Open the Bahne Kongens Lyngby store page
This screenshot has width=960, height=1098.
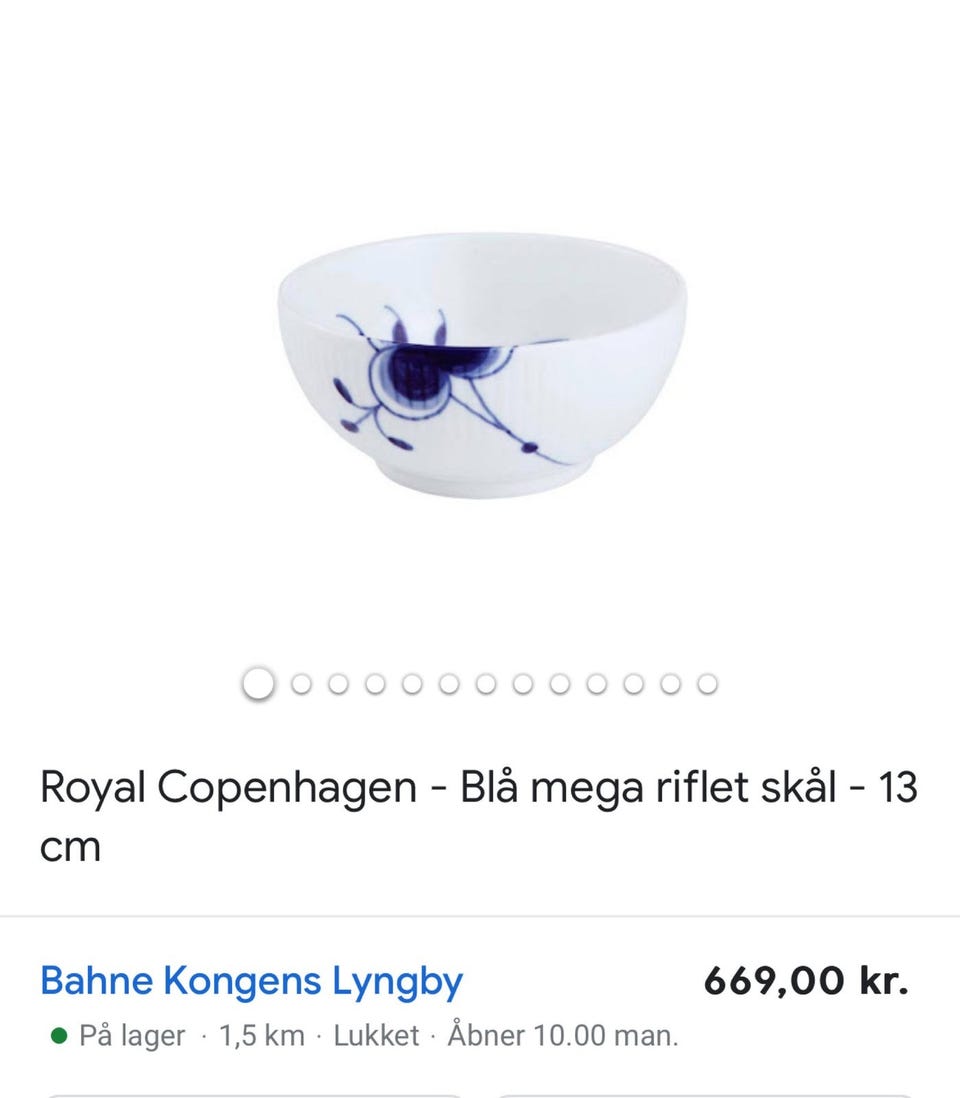point(250,982)
